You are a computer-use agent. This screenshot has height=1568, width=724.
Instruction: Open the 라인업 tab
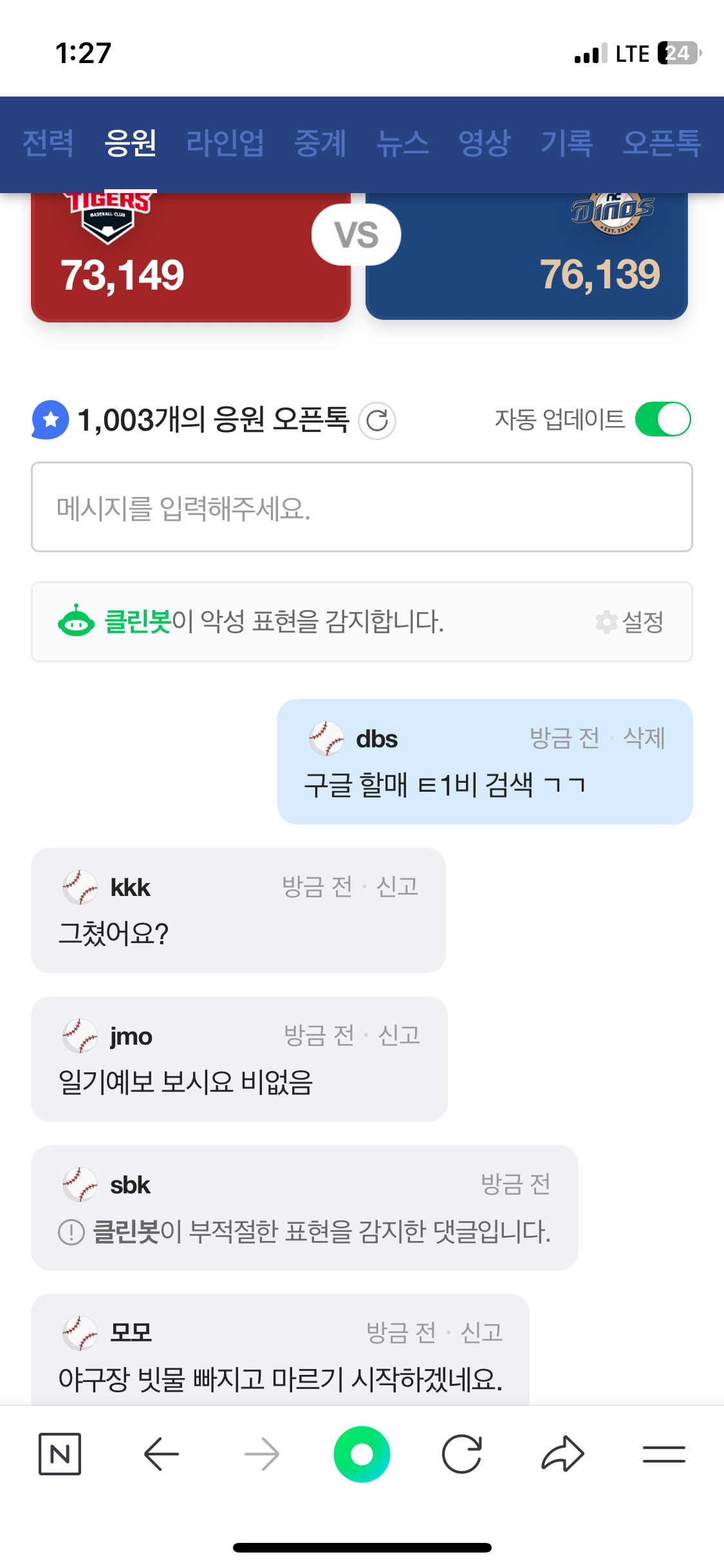pos(225,143)
